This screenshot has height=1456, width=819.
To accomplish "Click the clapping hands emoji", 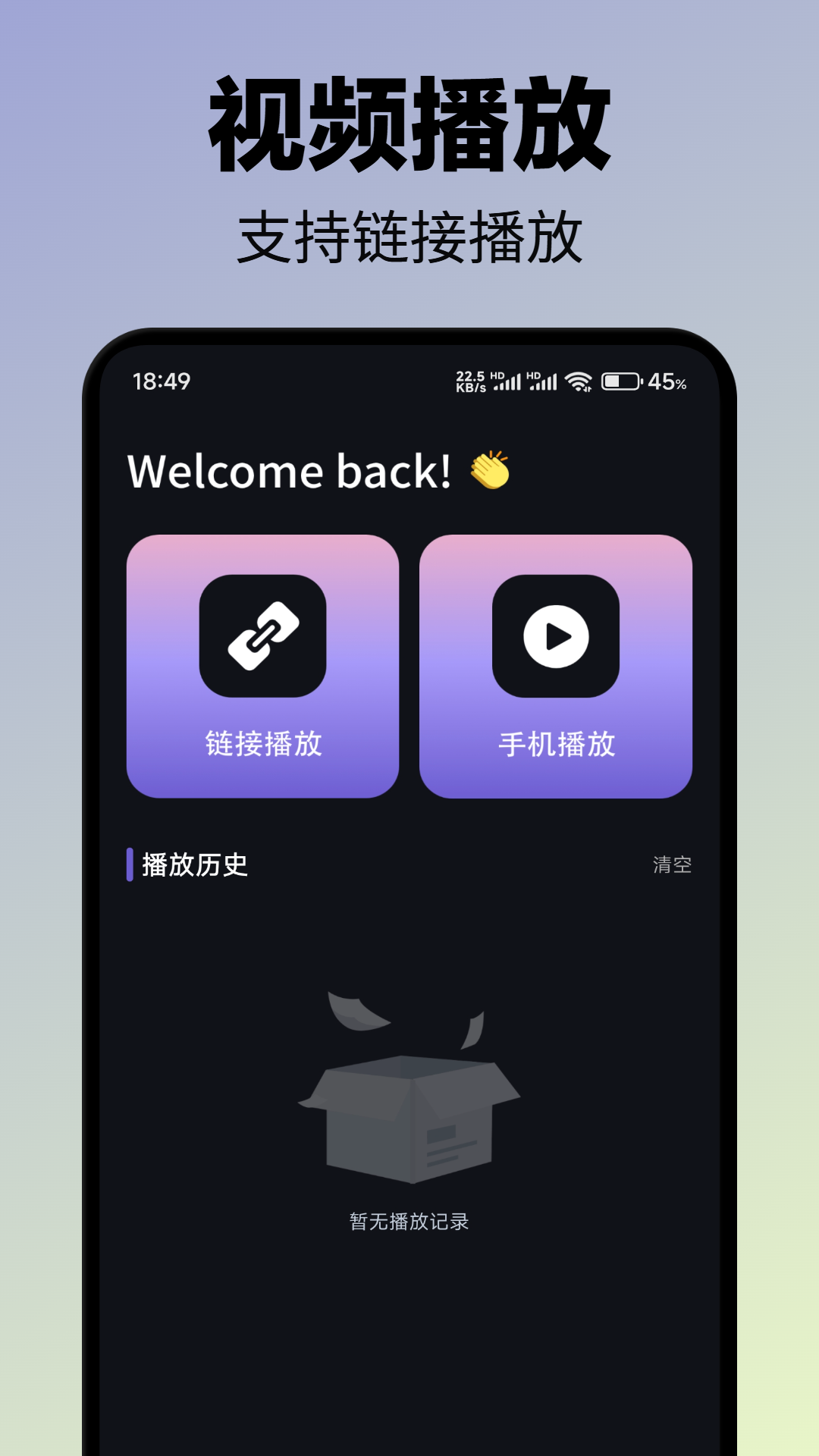I will tap(491, 471).
